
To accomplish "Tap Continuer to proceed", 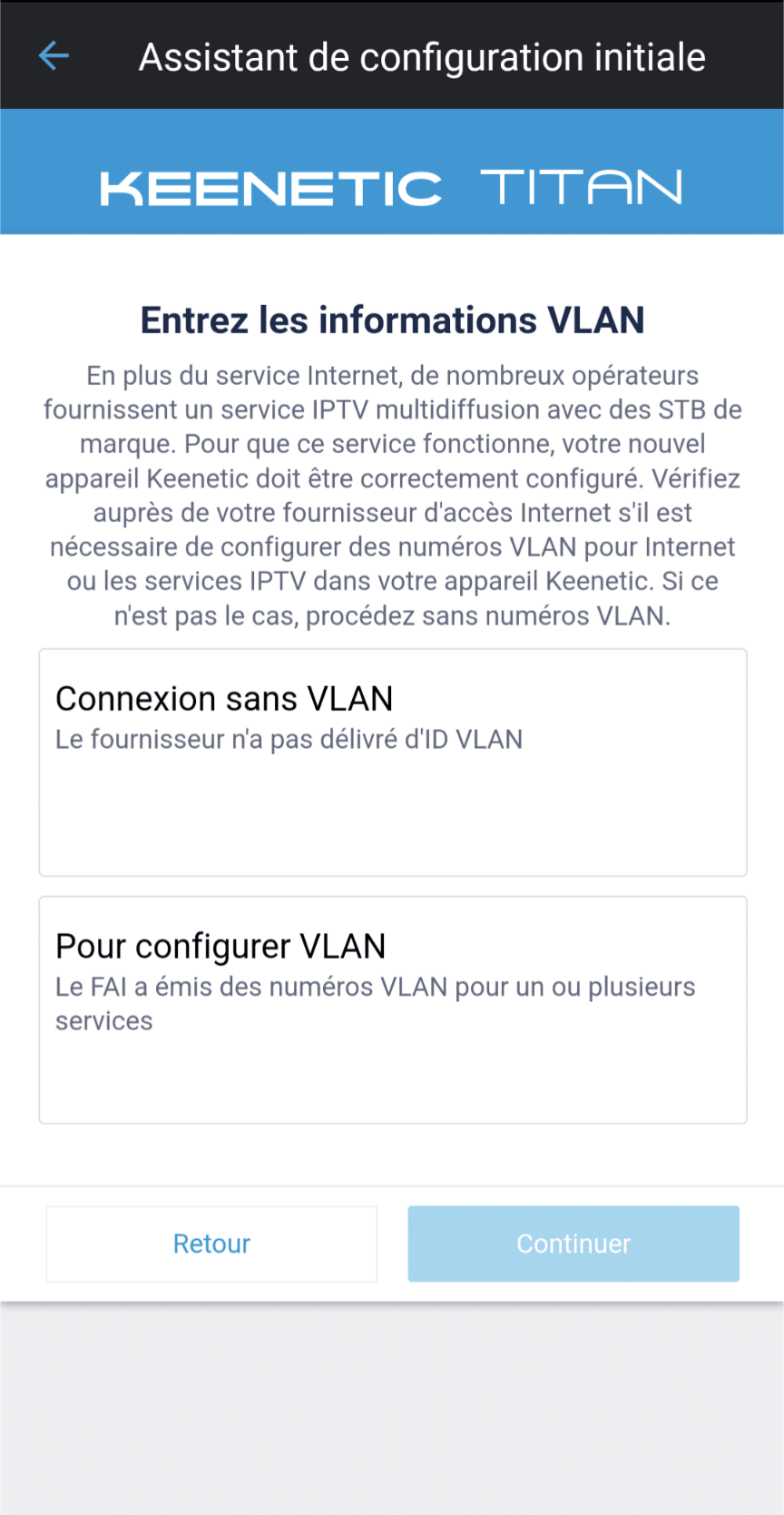I will [573, 1244].
